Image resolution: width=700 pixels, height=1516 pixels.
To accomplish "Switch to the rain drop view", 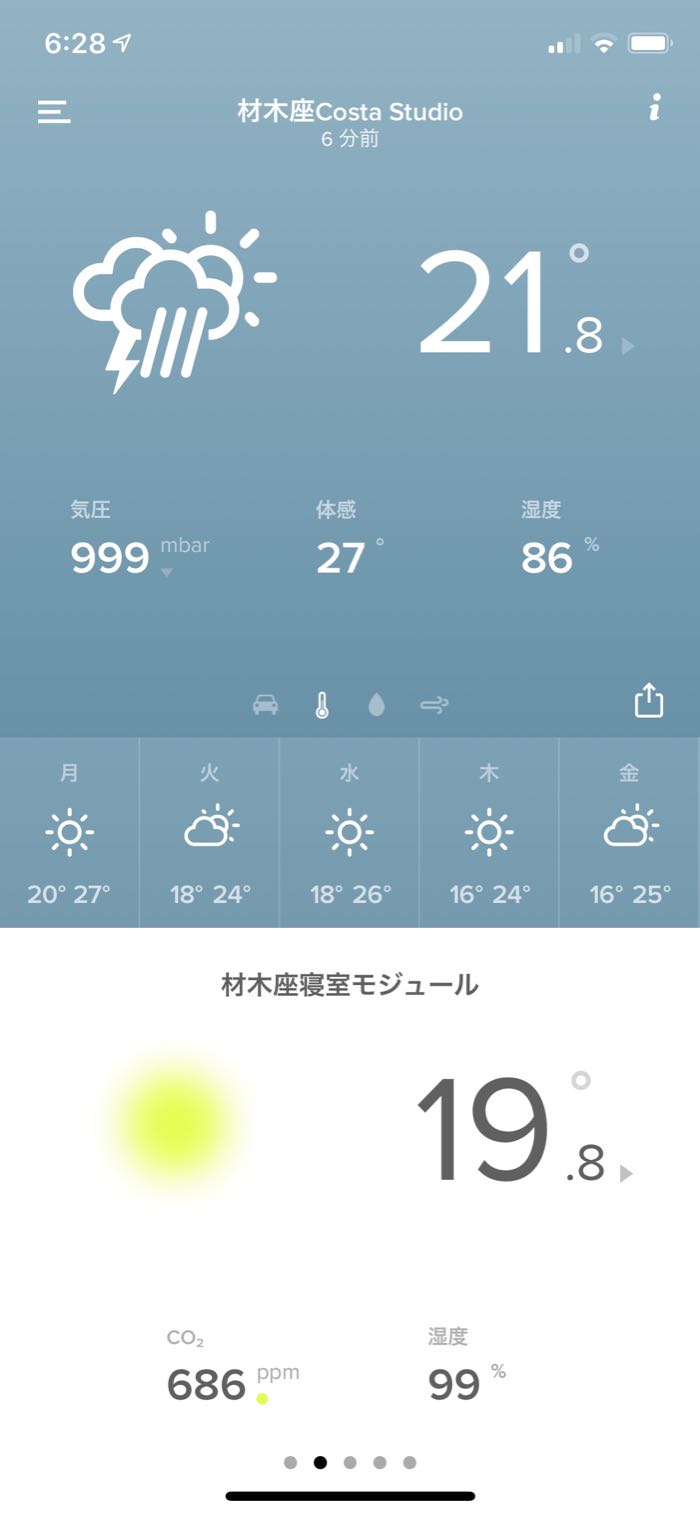I will pyautogui.click(x=376, y=705).
